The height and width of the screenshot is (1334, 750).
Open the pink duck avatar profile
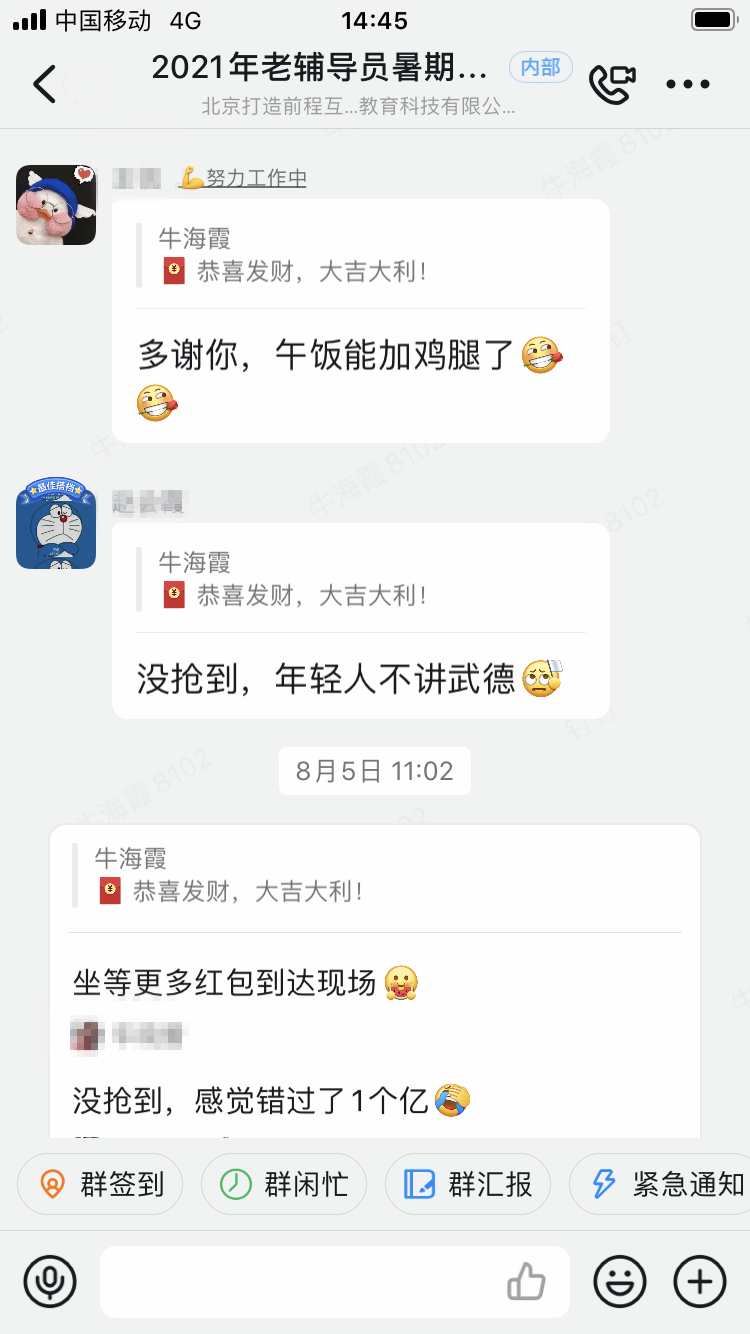(56, 205)
